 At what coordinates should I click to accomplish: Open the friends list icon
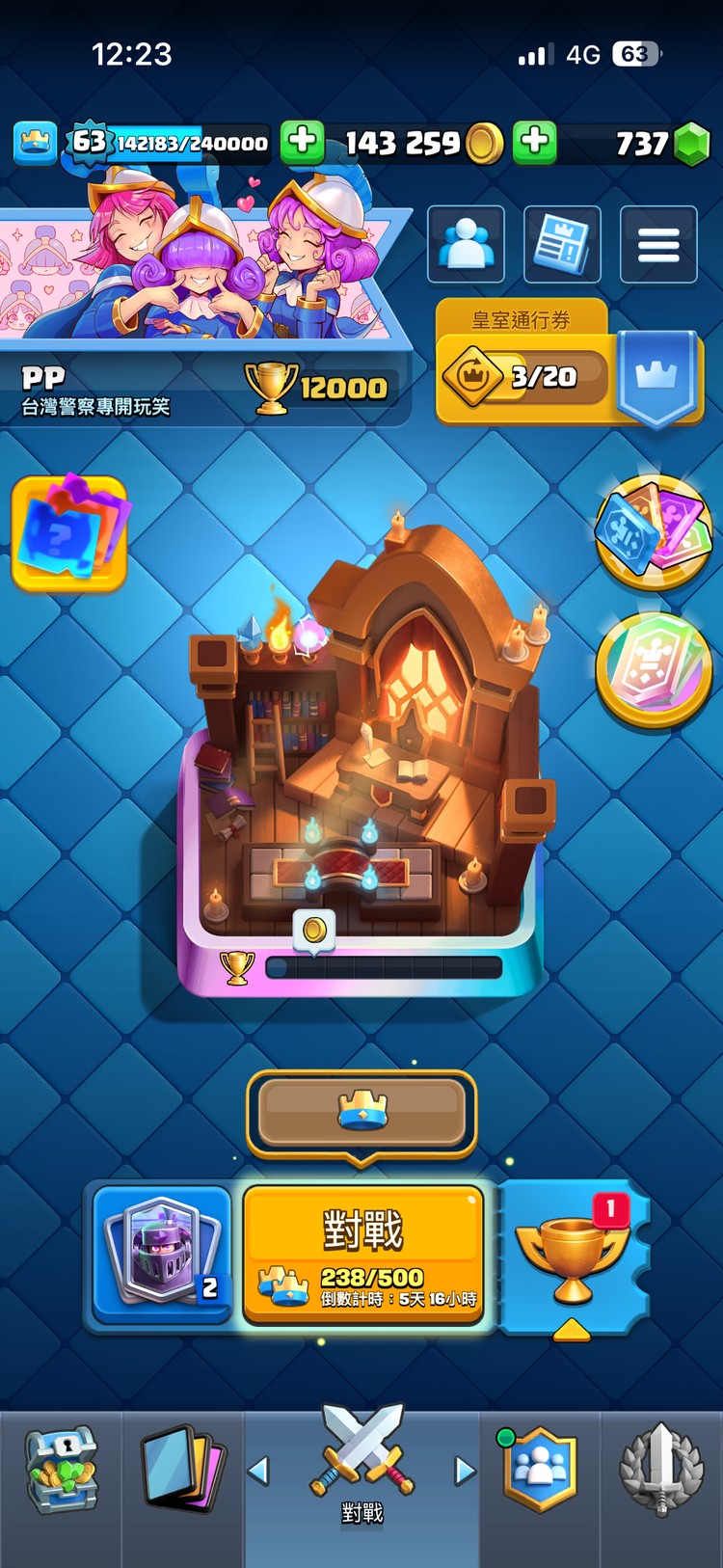466,245
